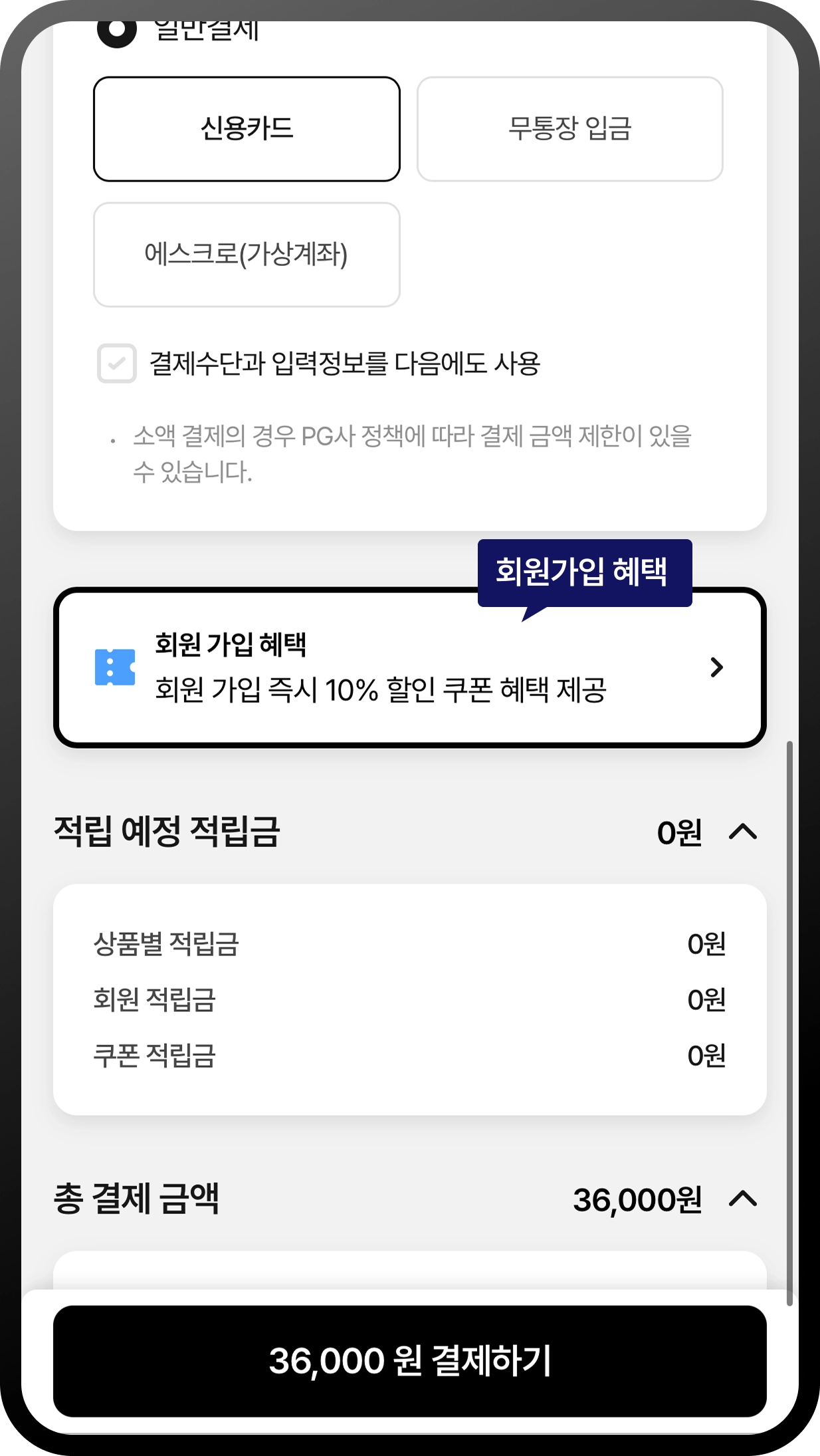Tap the 36,000 원 결제하기 button

tap(409, 1360)
